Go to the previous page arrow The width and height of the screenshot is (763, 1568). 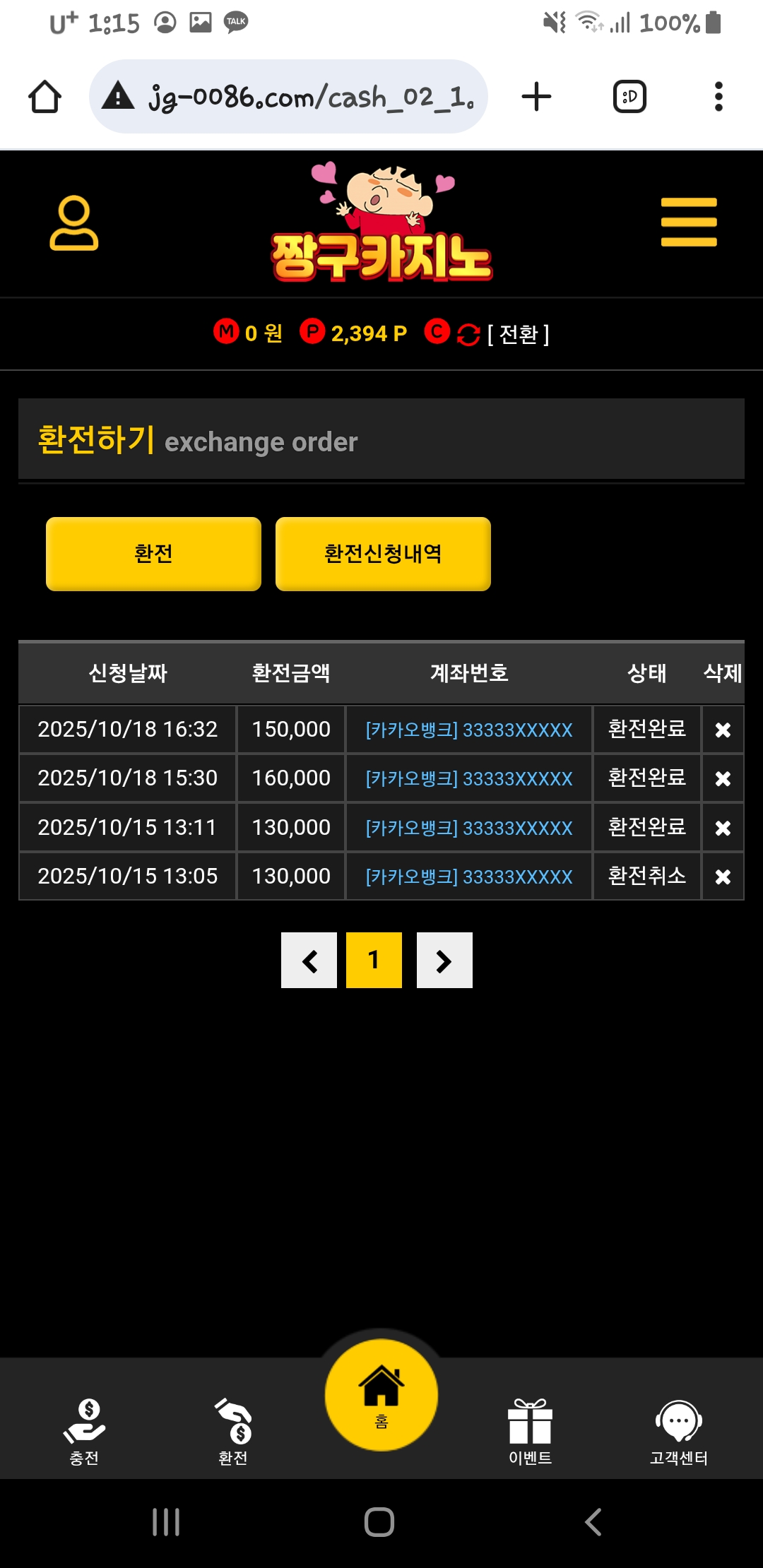[309, 961]
